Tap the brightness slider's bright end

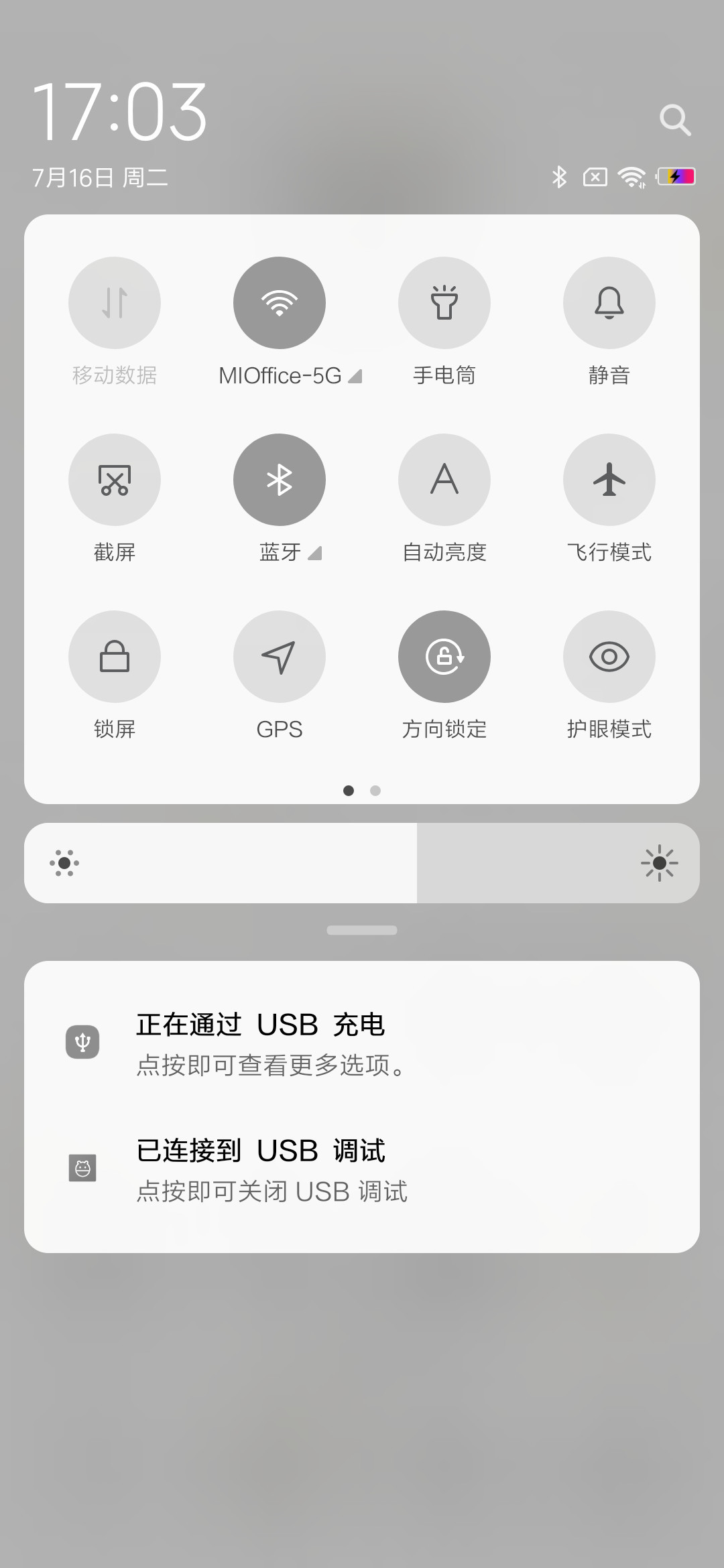(x=660, y=863)
